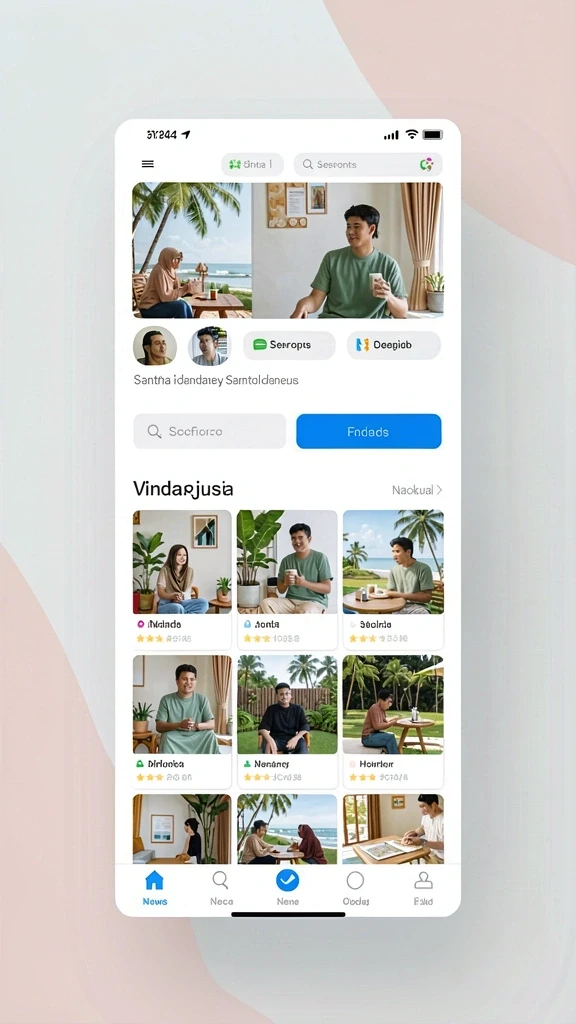This screenshot has height=1024, width=576.
Task: Open the Nenancy card
Action: coord(287,722)
